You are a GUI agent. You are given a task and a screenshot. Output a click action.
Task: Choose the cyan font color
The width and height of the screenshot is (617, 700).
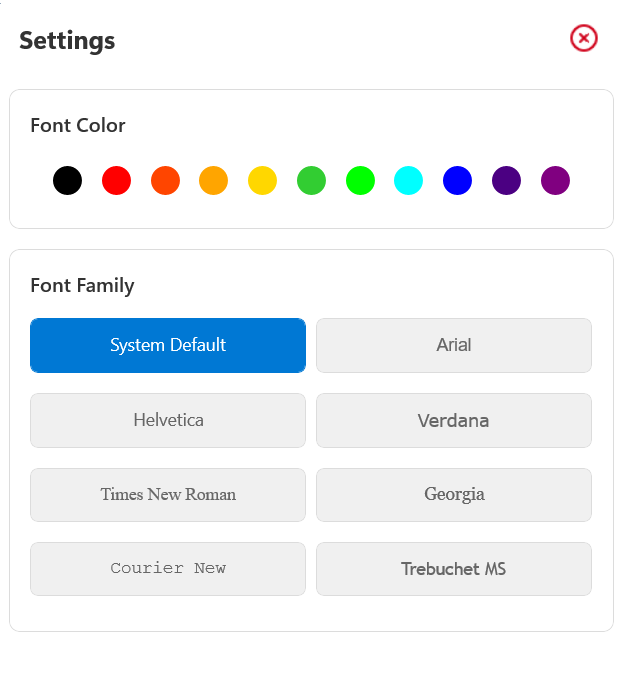pos(409,181)
